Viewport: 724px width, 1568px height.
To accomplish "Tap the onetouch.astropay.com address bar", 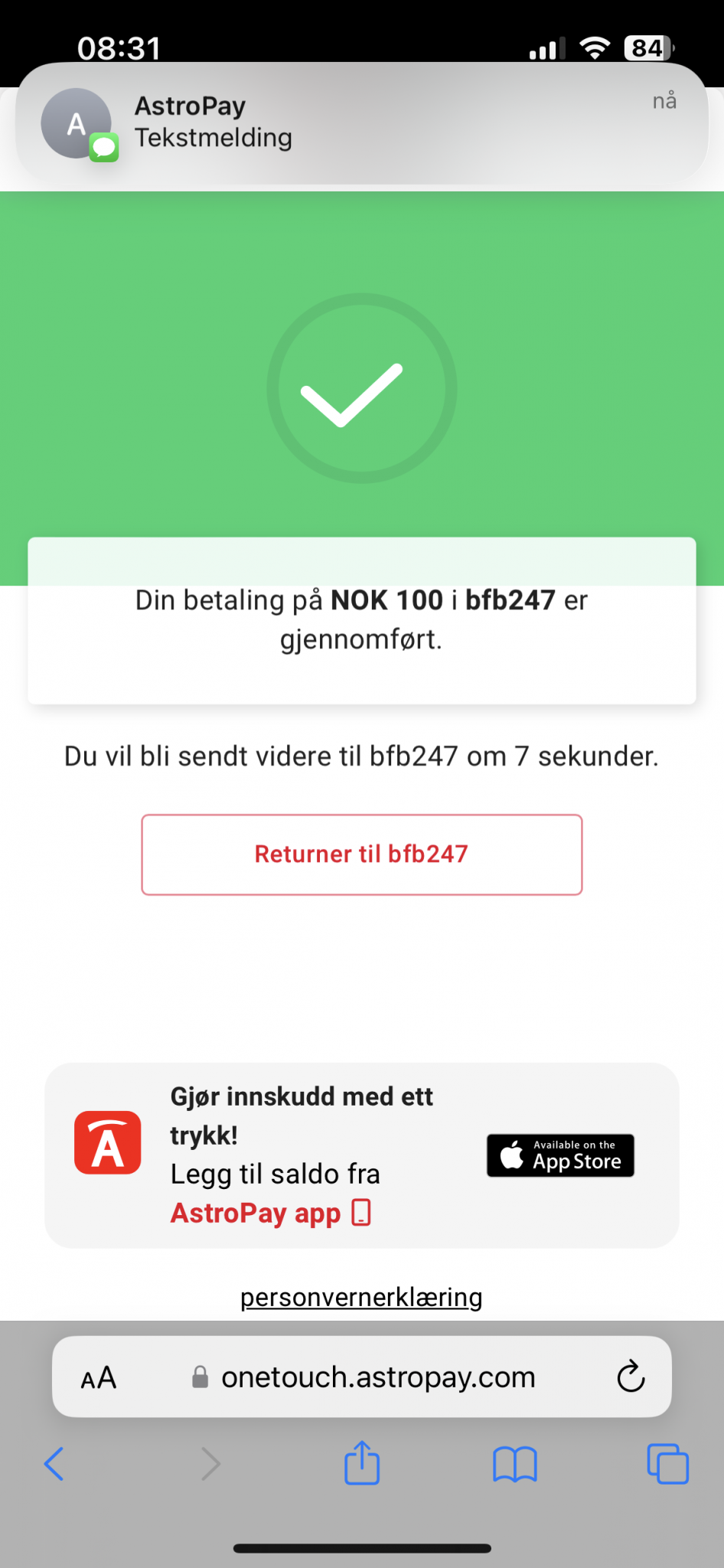I will tap(378, 1377).
